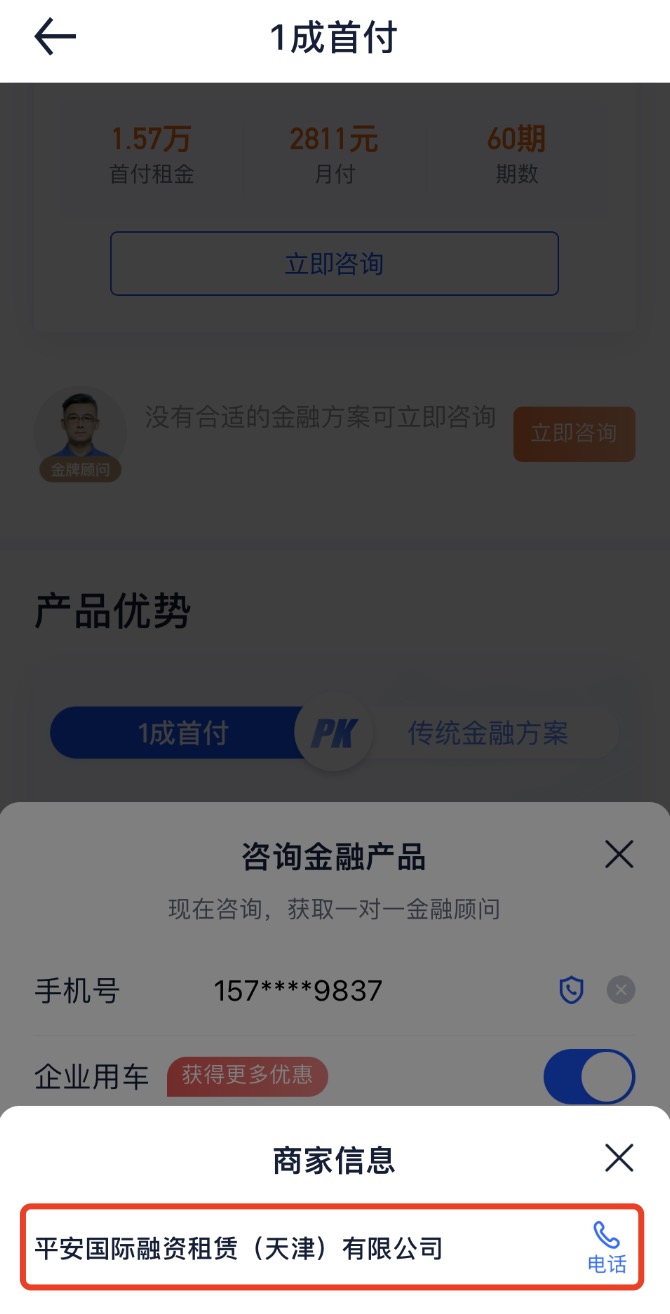Clear the phone number field
The height and width of the screenshot is (1314, 670).
[621, 990]
